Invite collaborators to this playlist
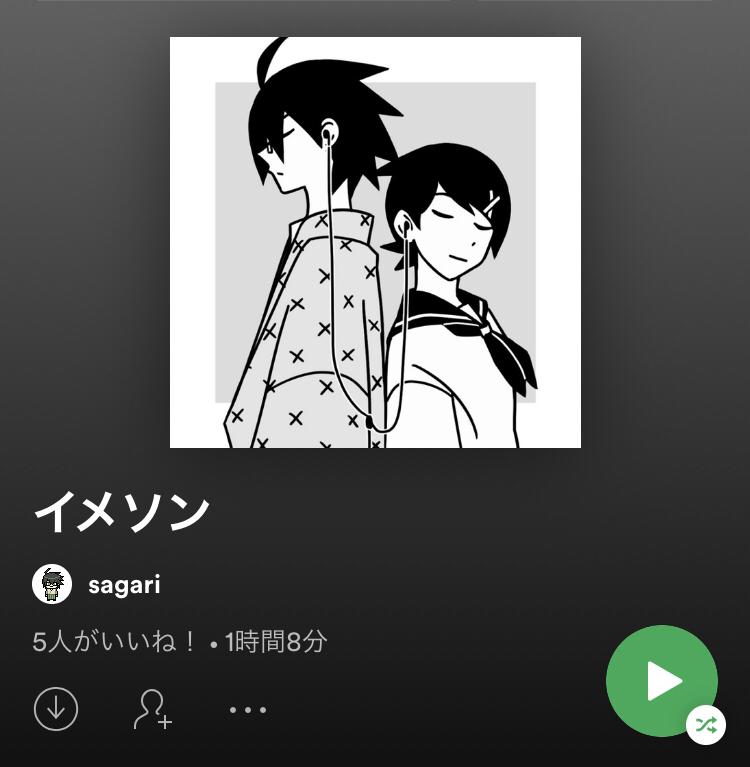 [x=152, y=709]
